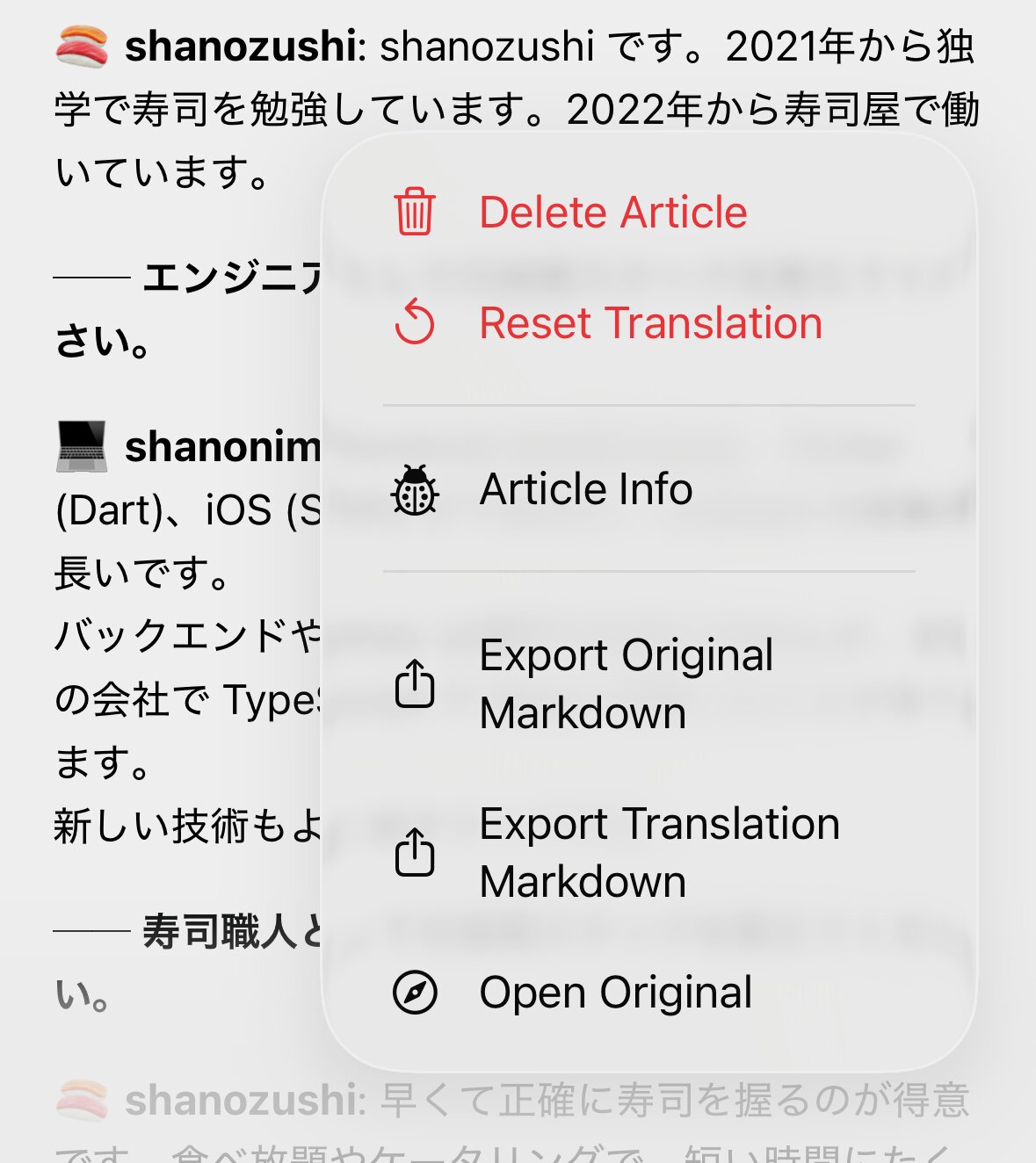The height and width of the screenshot is (1163, 1036).
Task: Click the divider line above Article Info
Action: tap(650, 405)
